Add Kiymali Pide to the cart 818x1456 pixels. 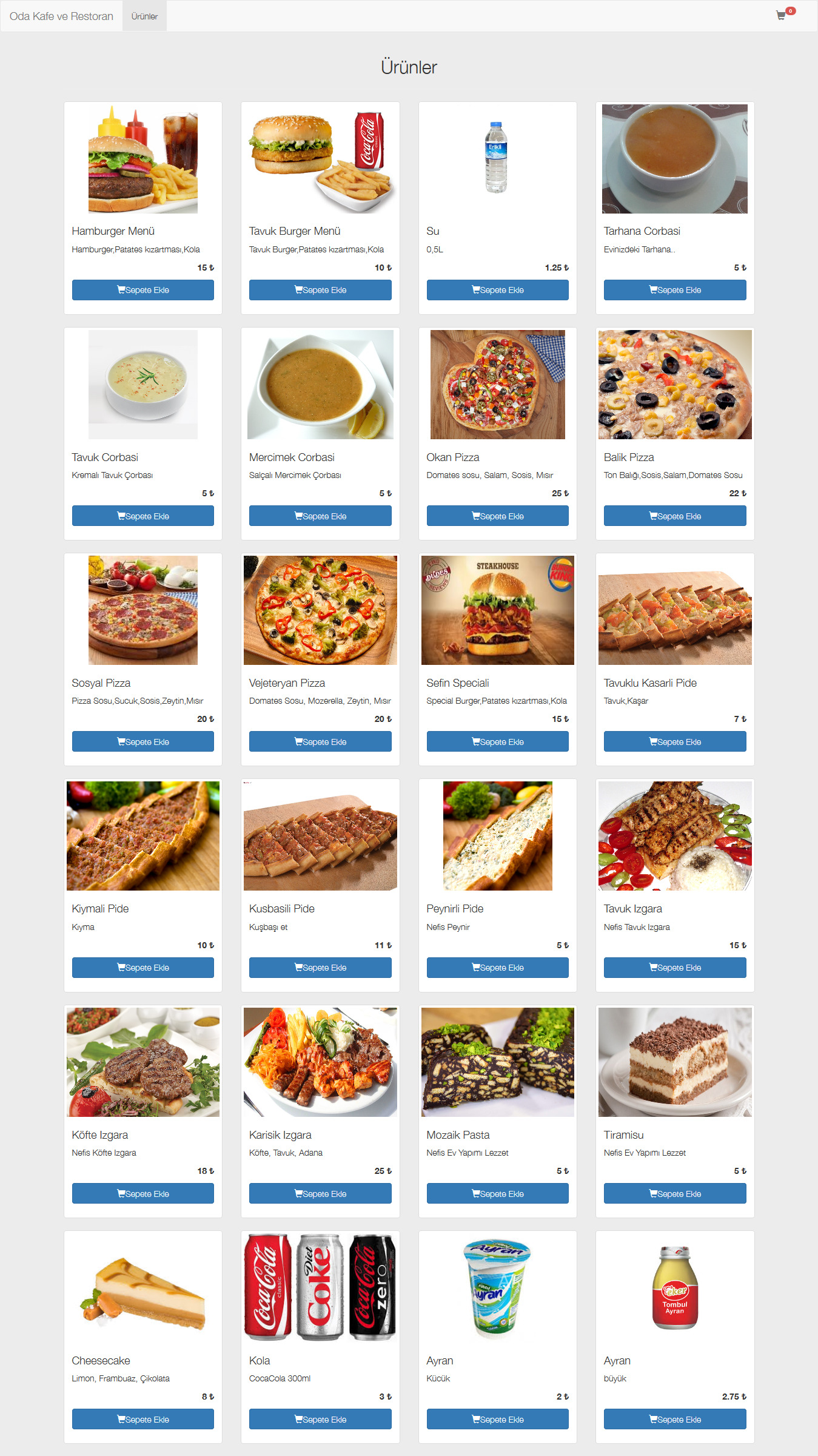(142, 967)
